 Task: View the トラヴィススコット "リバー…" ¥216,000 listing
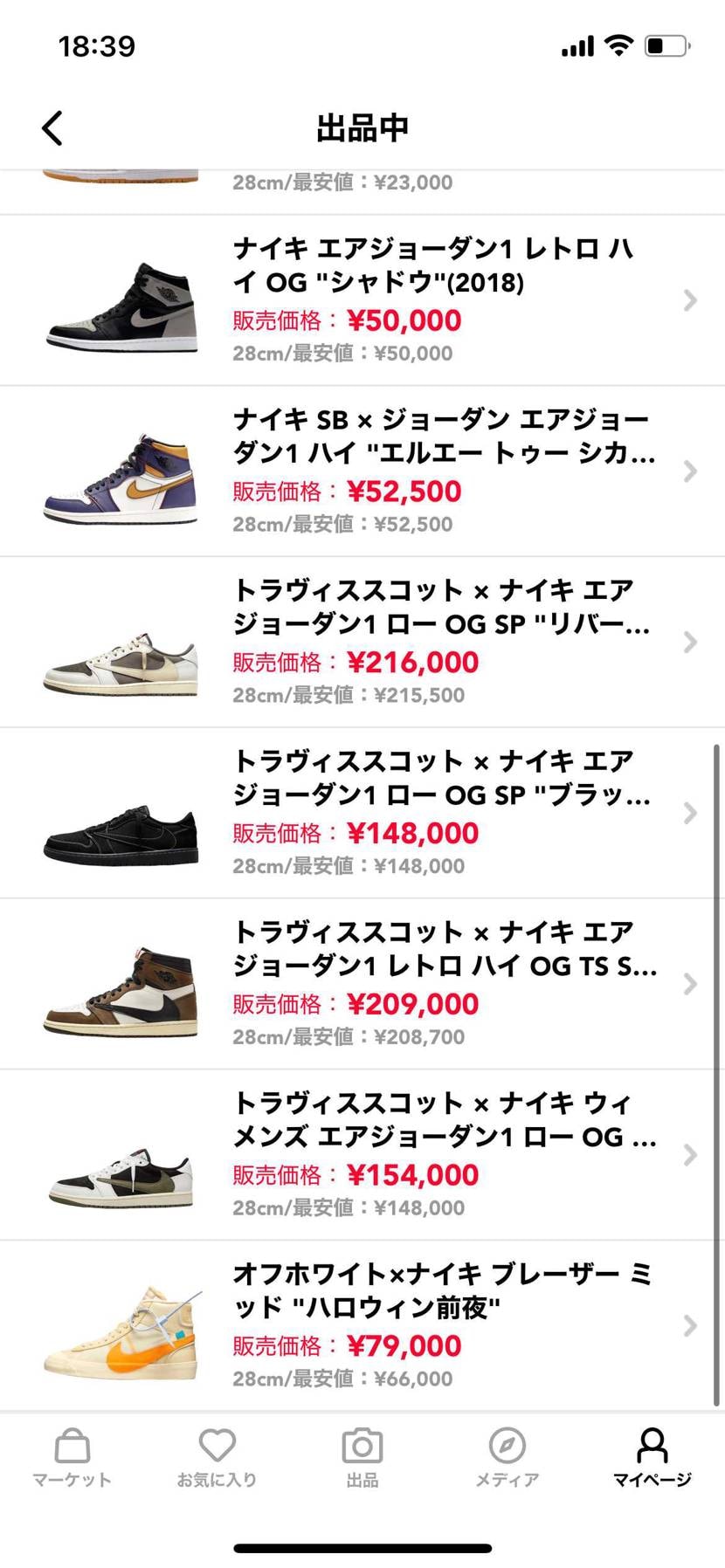click(x=362, y=642)
